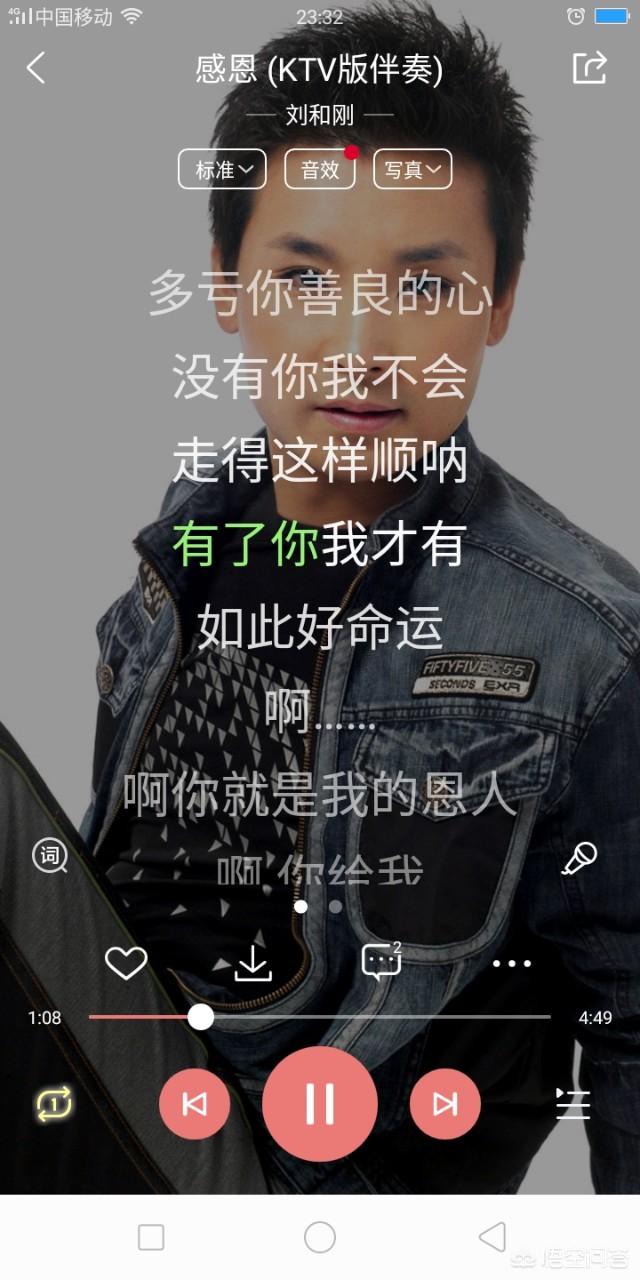Open the three-dot more options menu

coord(512,964)
